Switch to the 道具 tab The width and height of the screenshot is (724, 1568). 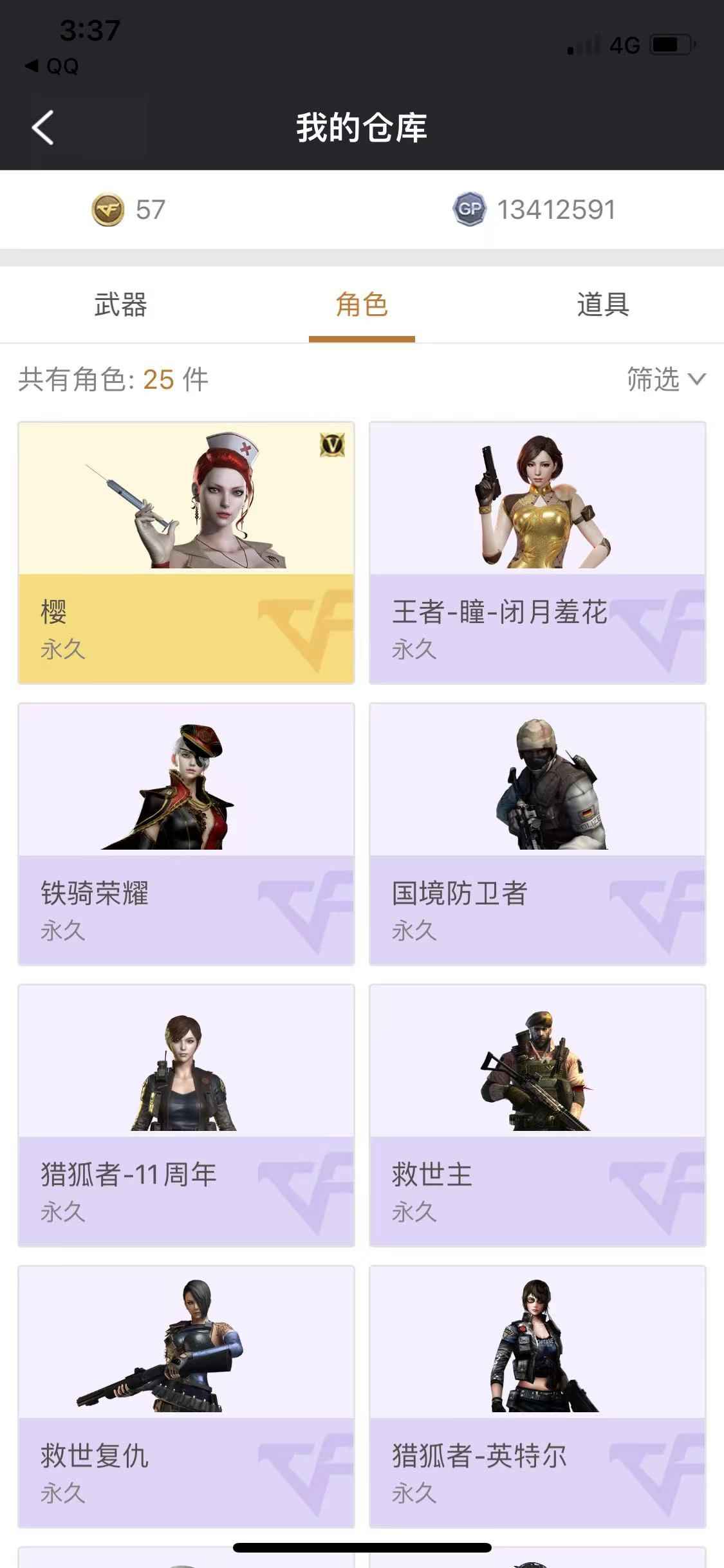coord(603,304)
